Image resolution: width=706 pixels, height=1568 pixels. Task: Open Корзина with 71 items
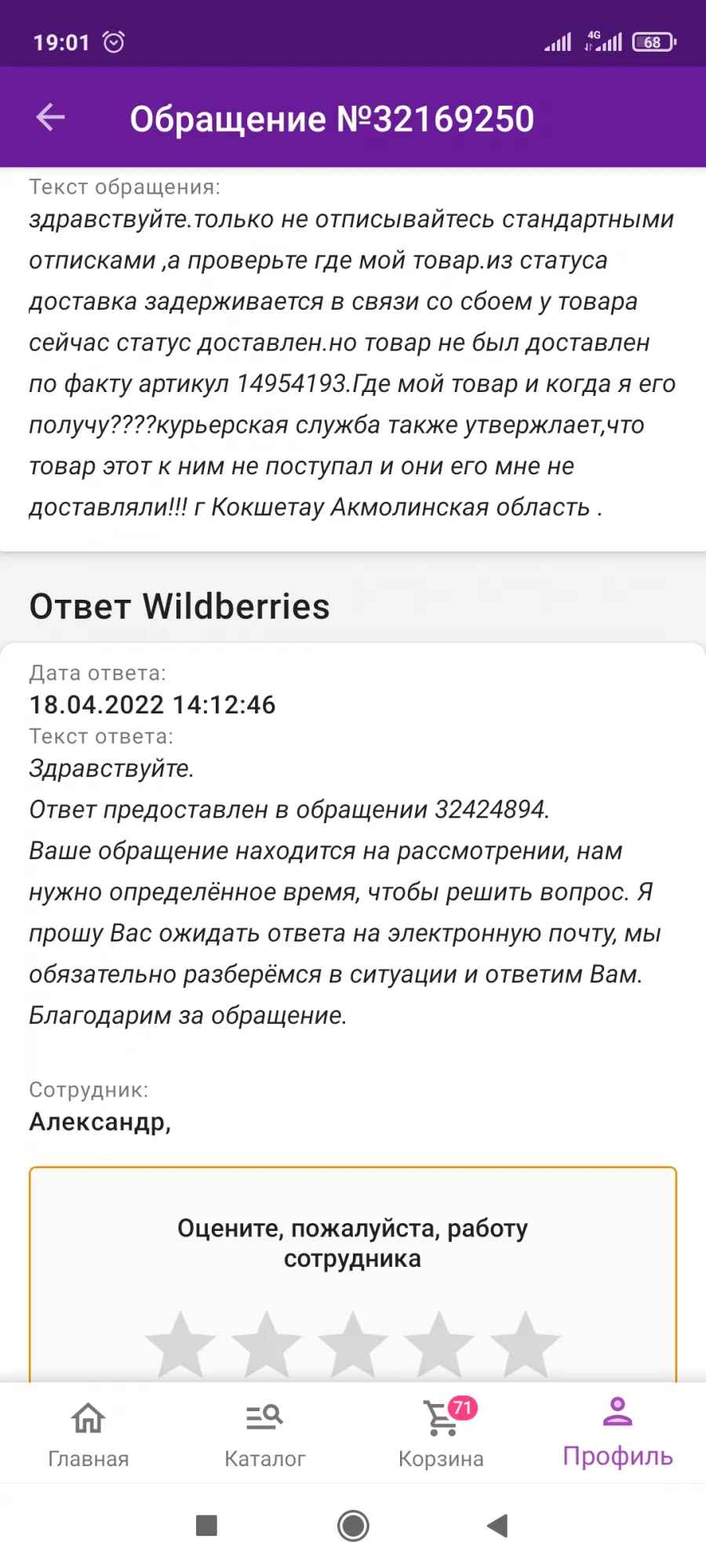pyautogui.click(x=442, y=1433)
